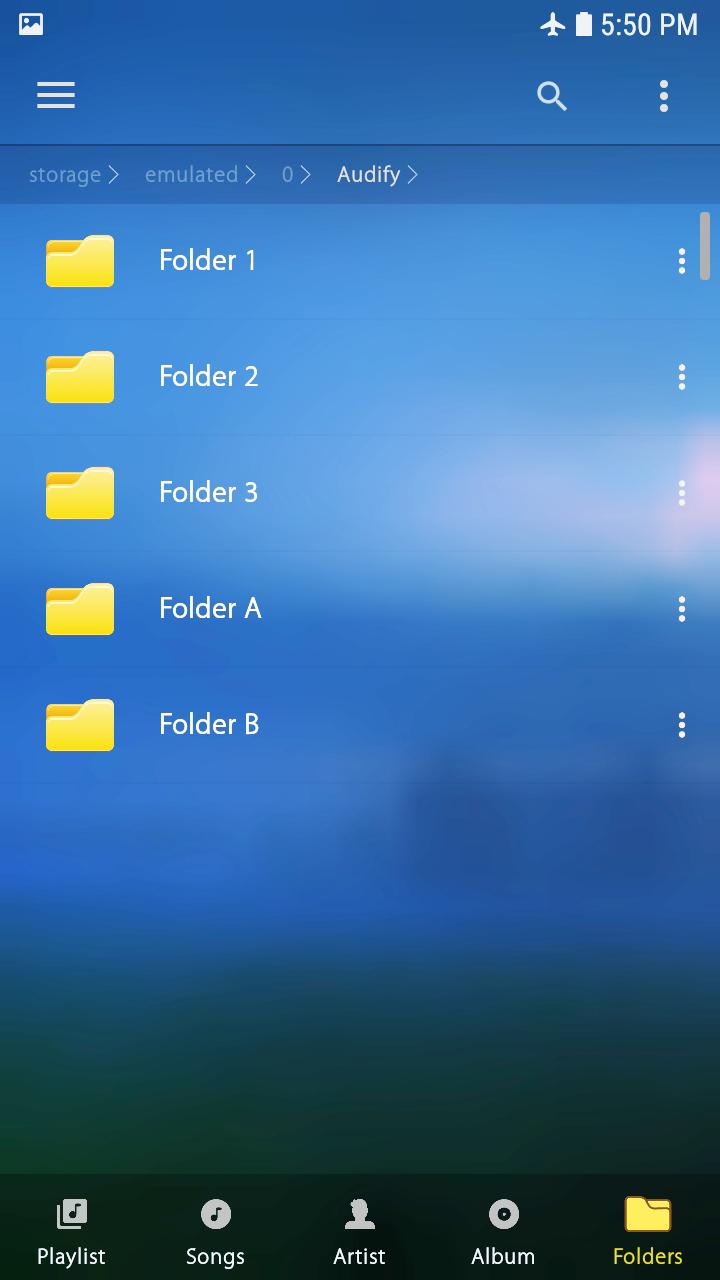Select the 0 breadcrumb folder
720x1280 pixels.
click(x=287, y=175)
